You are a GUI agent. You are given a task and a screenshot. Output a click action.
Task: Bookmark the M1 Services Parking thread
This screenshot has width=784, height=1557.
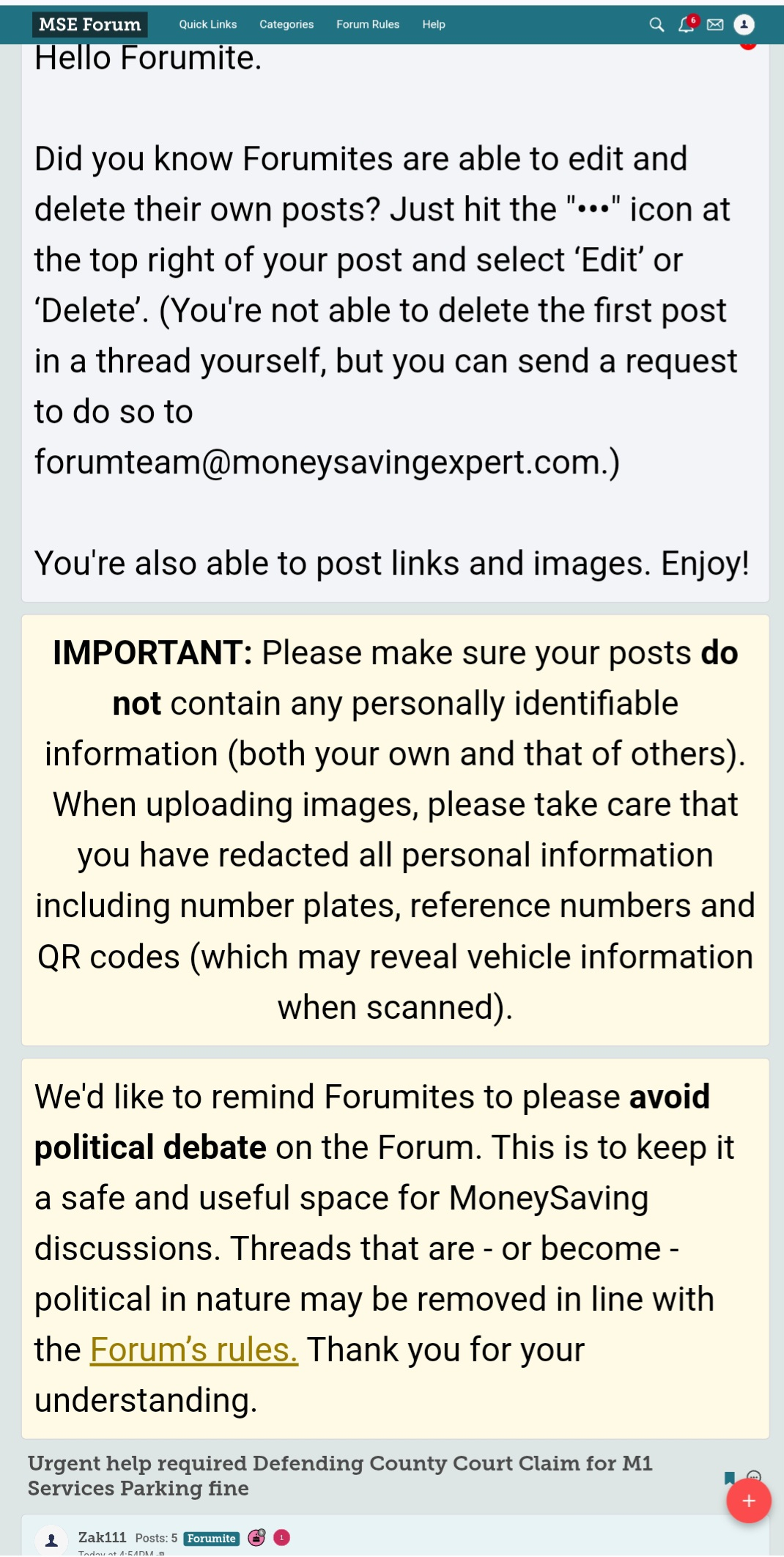pyautogui.click(x=729, y=1478)
